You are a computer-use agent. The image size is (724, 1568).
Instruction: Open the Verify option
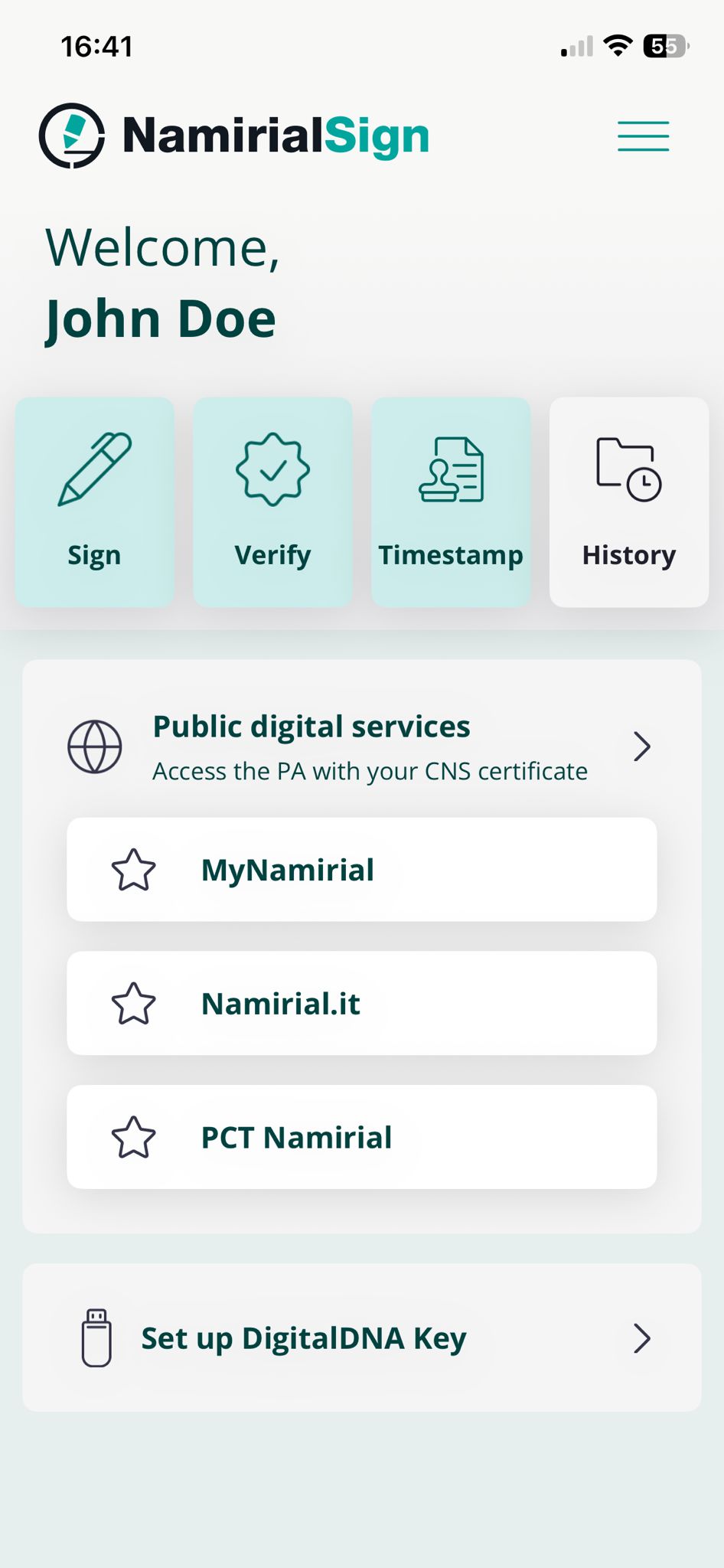pyautogui.click(x=272, y=501)
